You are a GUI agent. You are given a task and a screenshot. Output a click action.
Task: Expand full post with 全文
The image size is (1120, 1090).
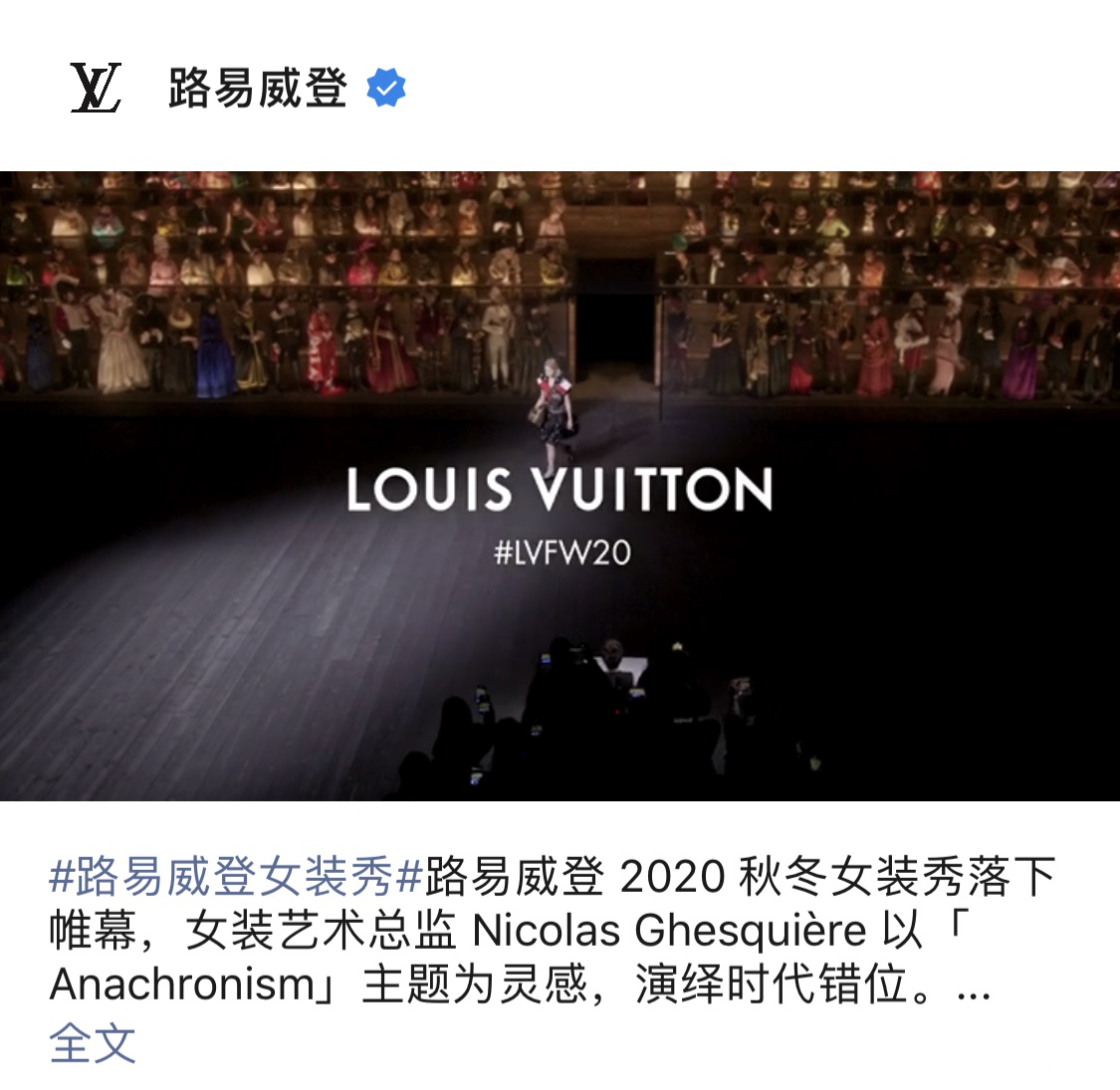click(x=93, y=1043)
